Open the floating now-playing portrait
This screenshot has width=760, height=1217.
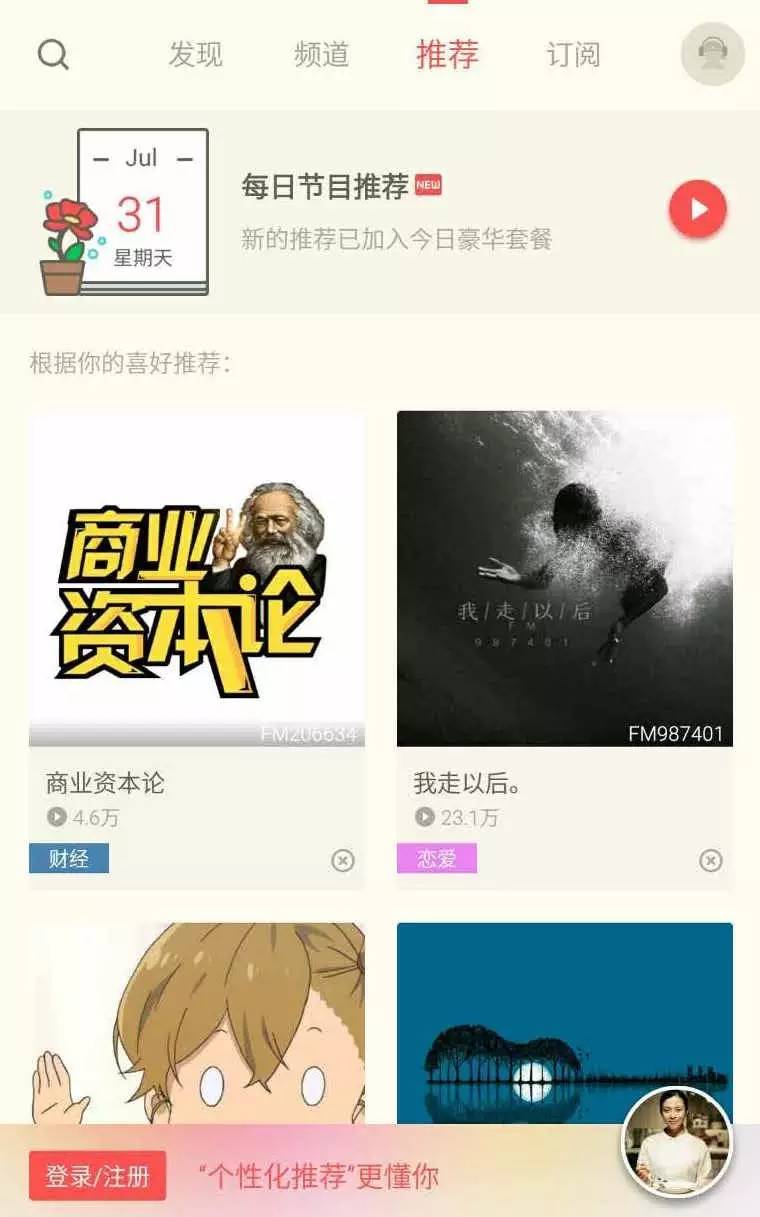(x=677, y=1142)
